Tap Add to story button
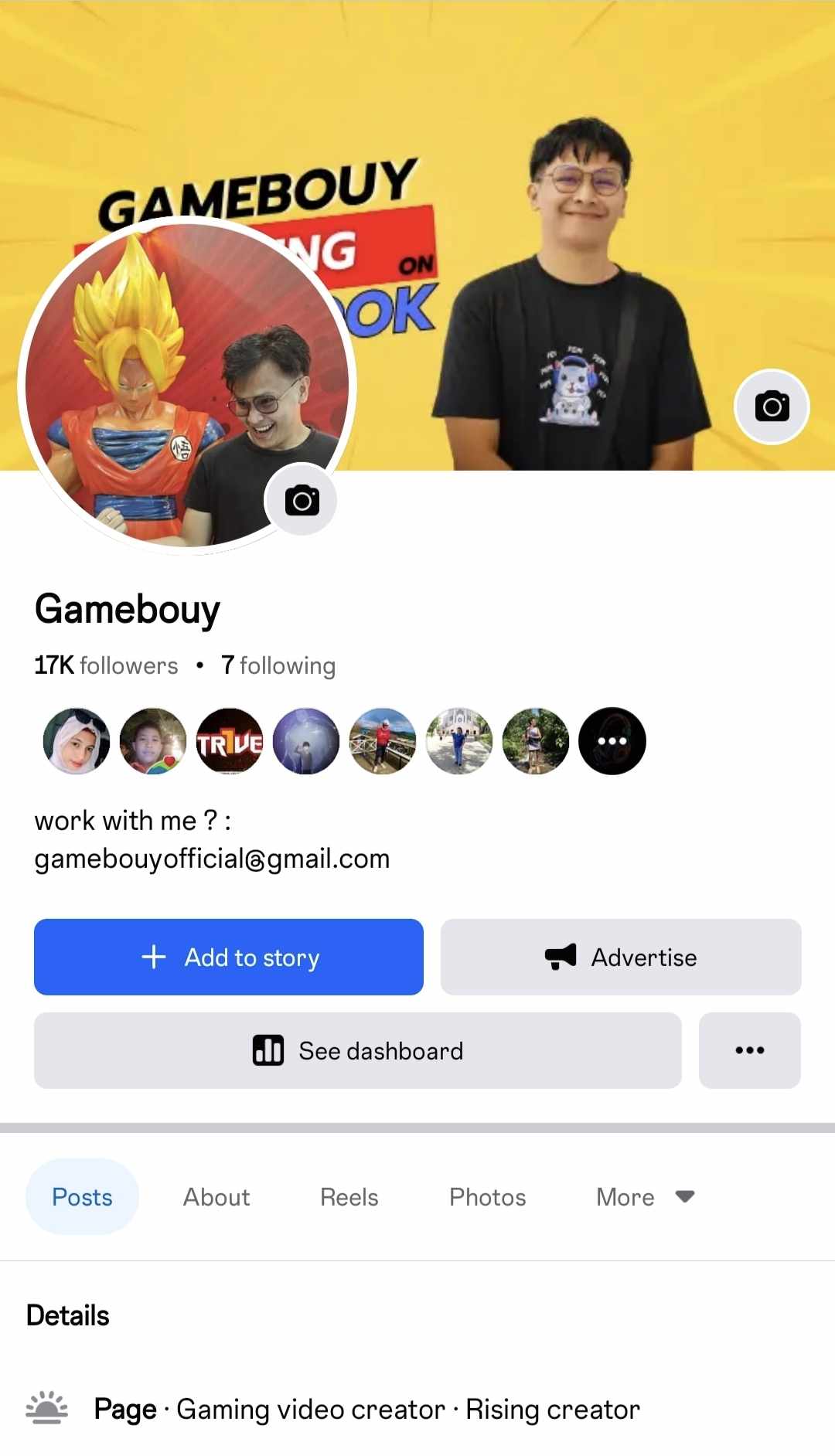Viewport: 835px width, 1456px height. click(229, 957)
